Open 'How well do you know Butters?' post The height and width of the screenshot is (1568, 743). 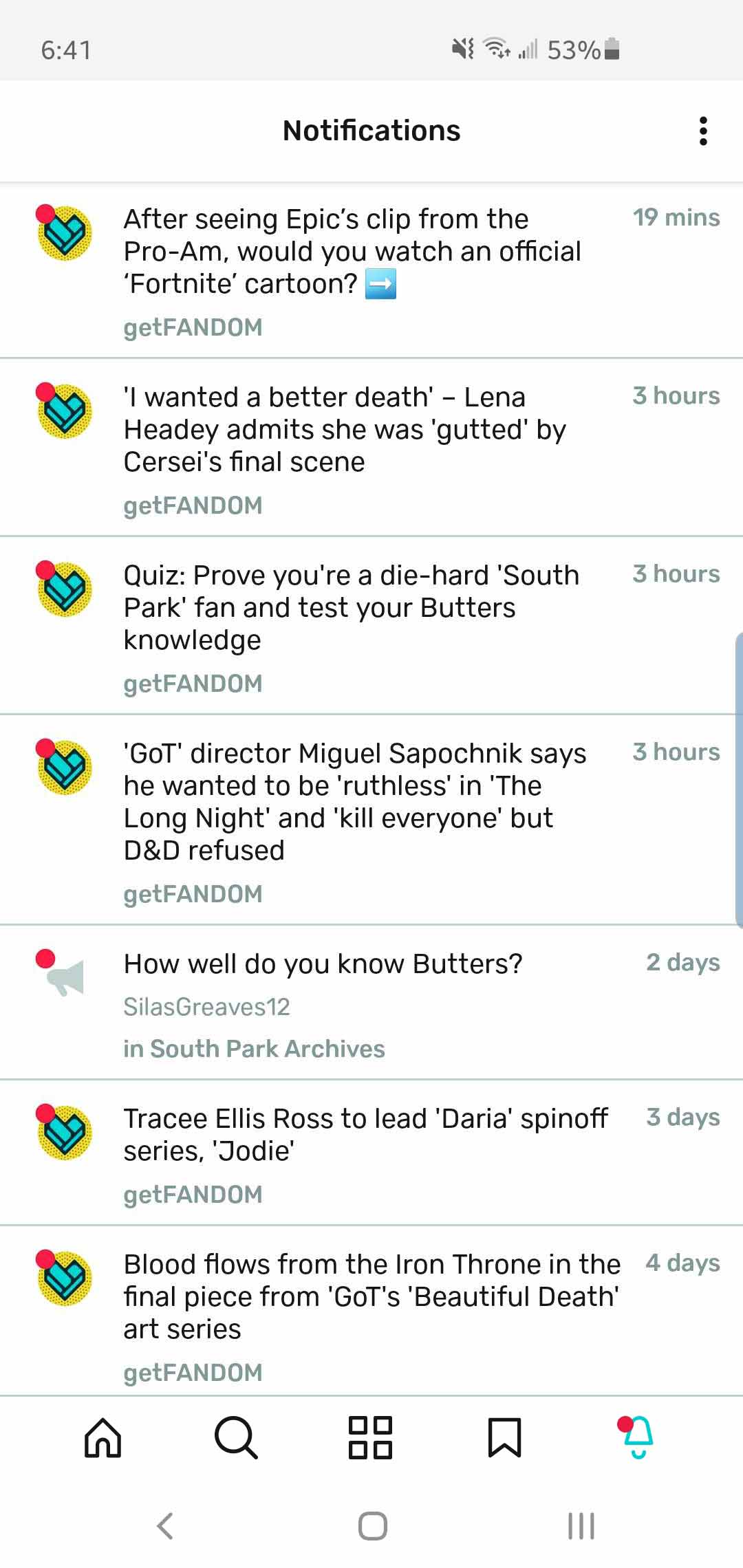pyautogui.click(x=323, y=964)
